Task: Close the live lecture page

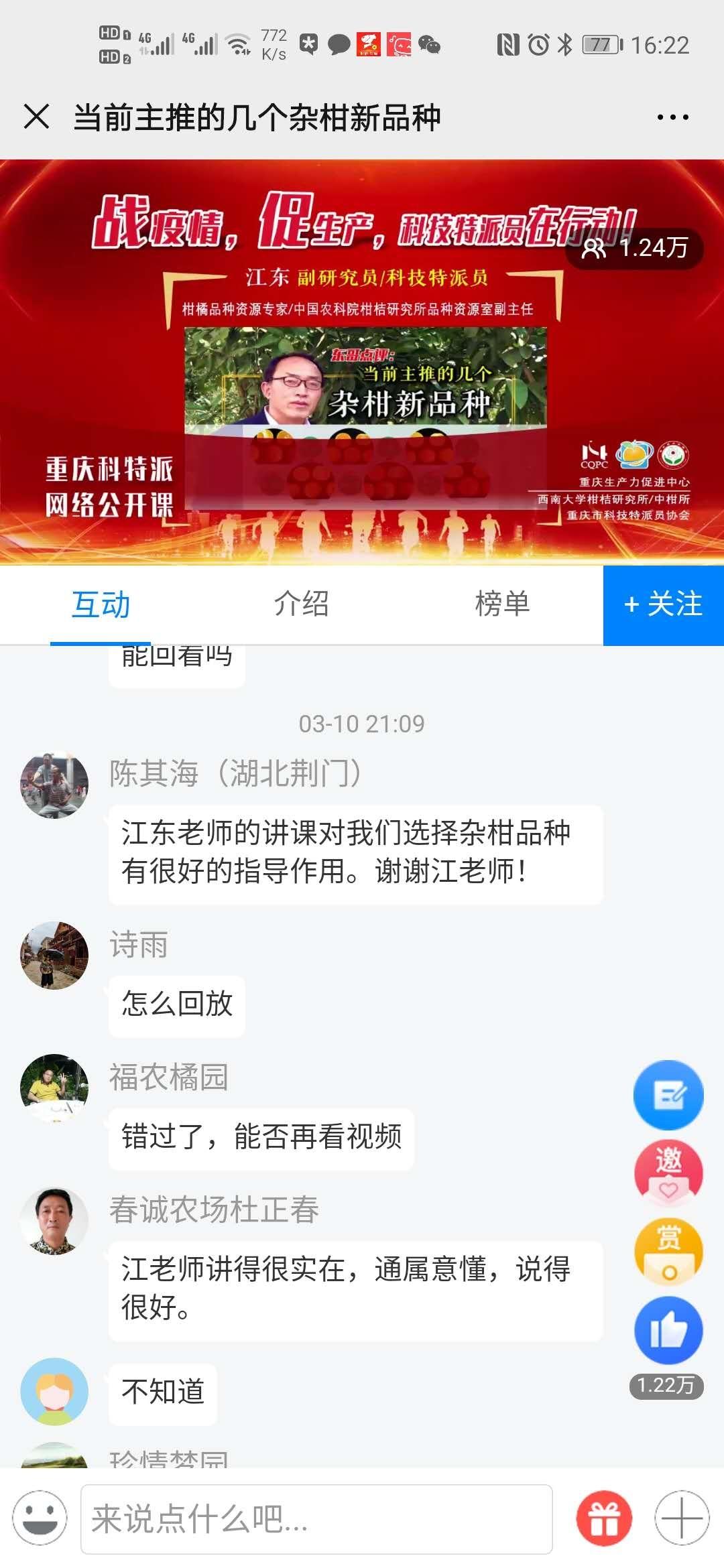Action: click(37, 117)
